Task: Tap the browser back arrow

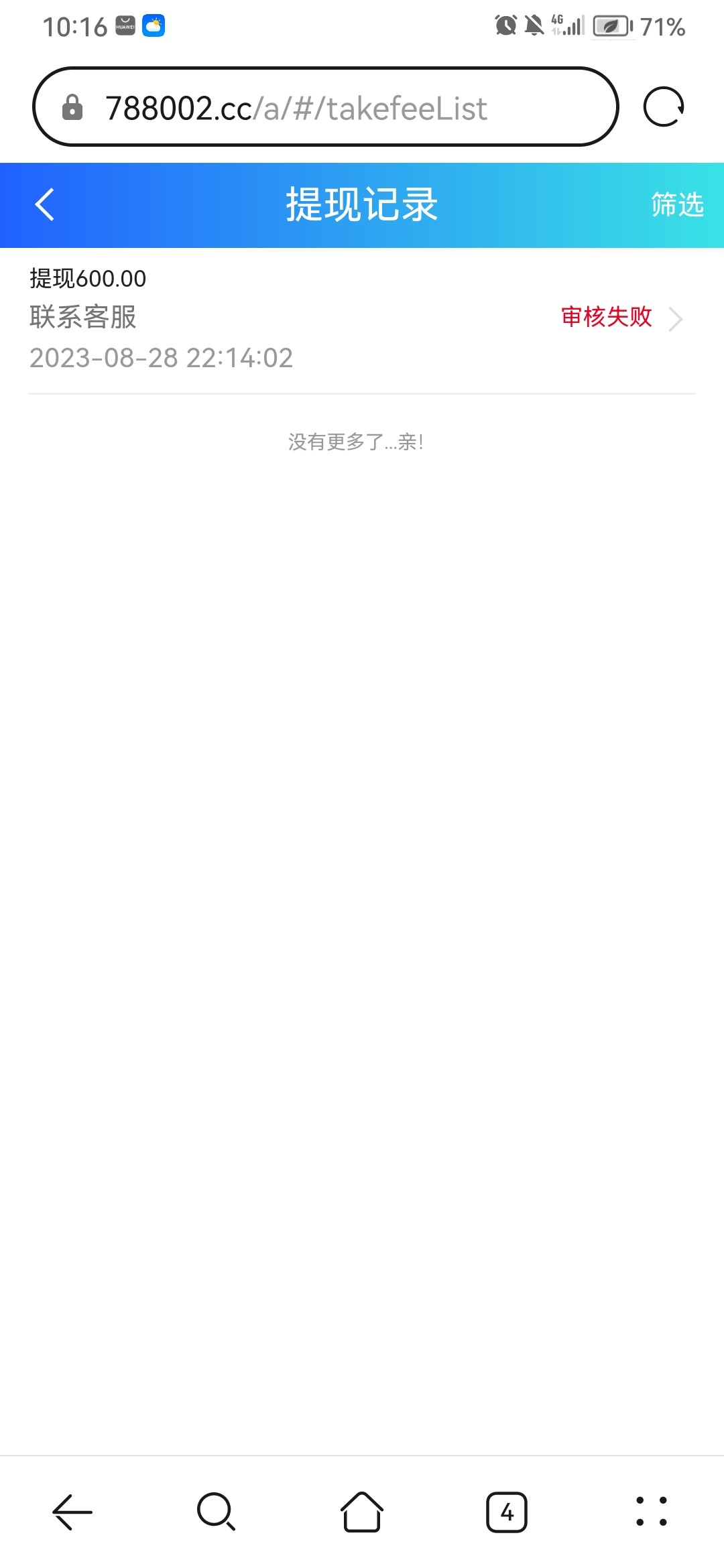Action: (x=72, y=1512)
